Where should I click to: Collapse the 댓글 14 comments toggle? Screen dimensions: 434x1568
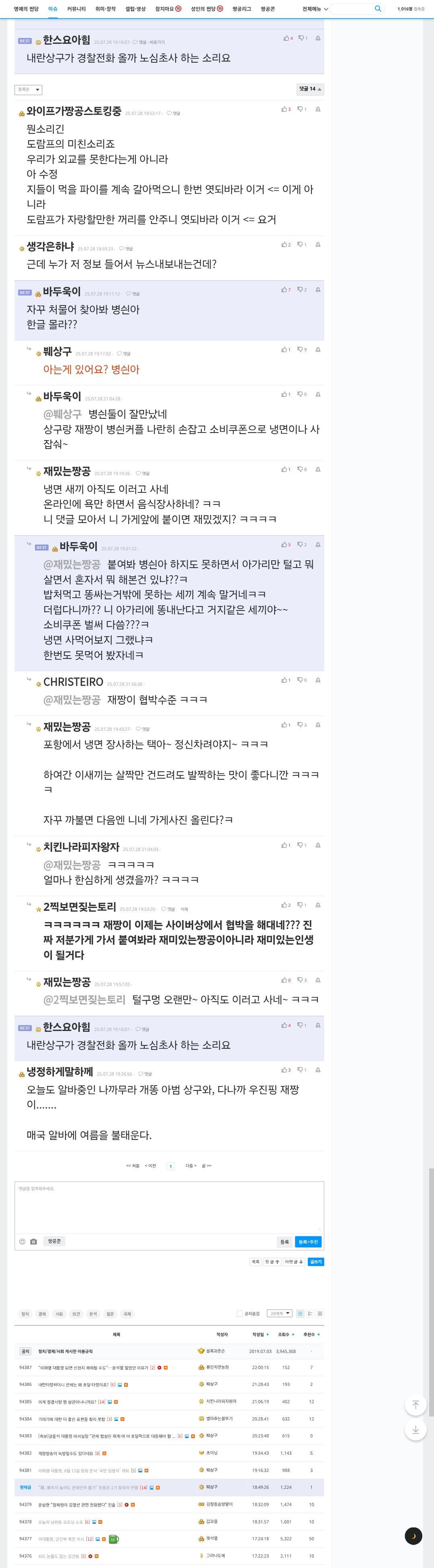point(310,89)
